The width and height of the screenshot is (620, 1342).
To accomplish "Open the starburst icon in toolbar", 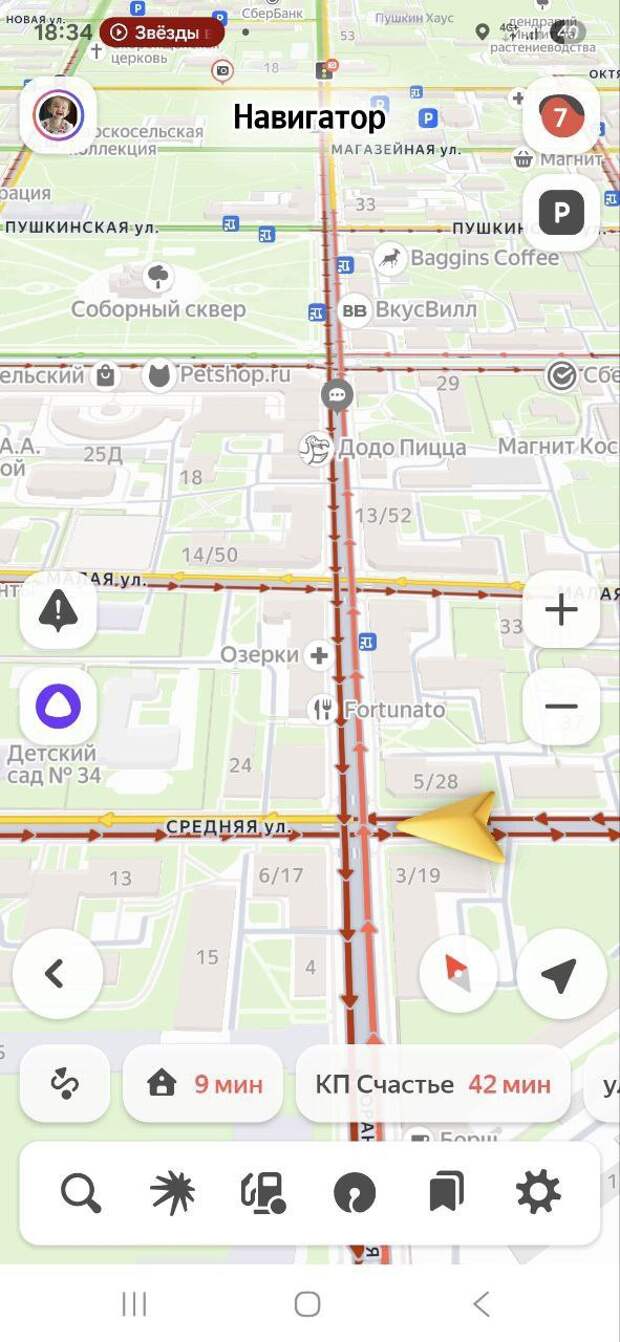I will click(172, 1193).
